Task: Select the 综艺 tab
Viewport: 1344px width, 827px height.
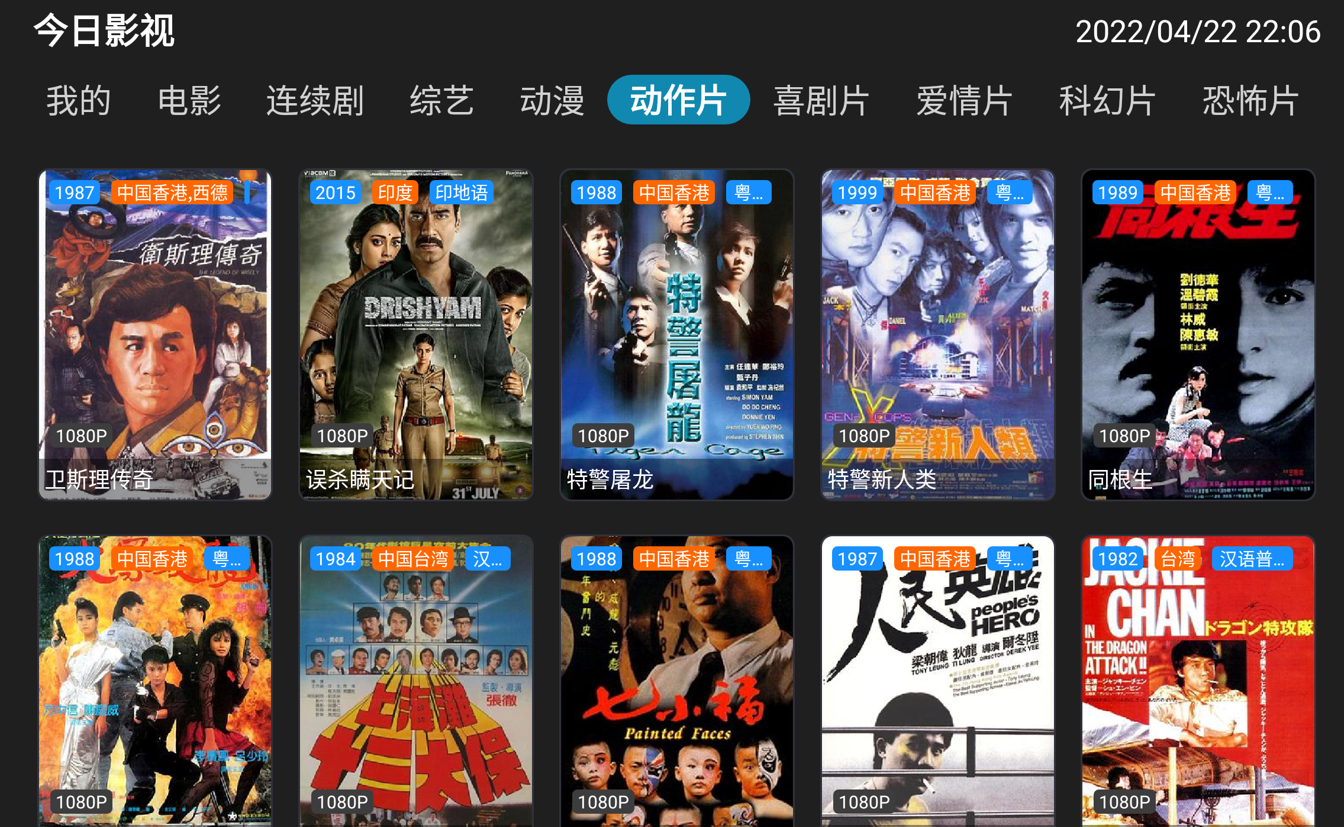Action: coord(441,101)
